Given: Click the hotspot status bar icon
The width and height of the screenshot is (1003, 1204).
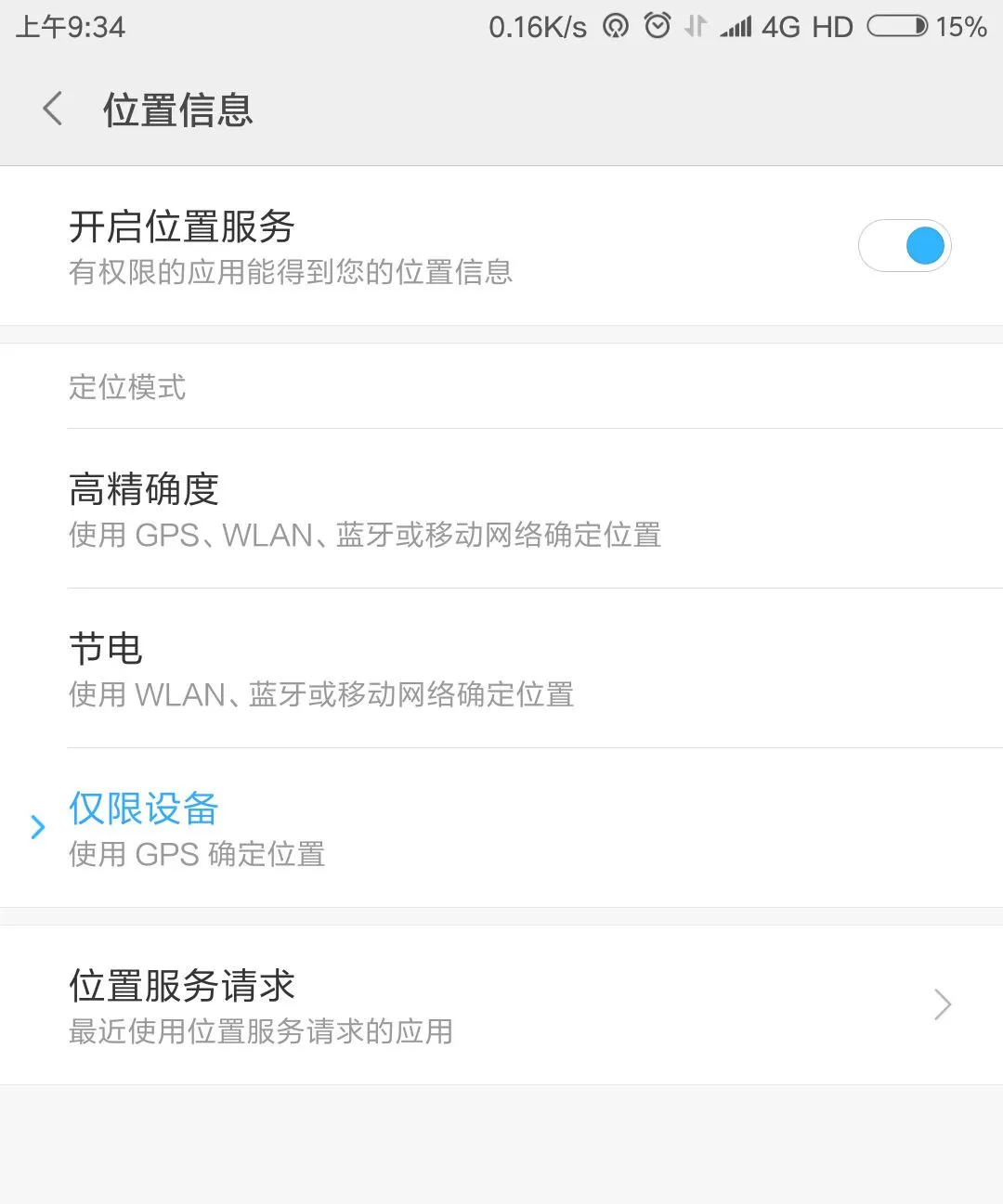Looking at the screenshot, I should coord(616,25).
